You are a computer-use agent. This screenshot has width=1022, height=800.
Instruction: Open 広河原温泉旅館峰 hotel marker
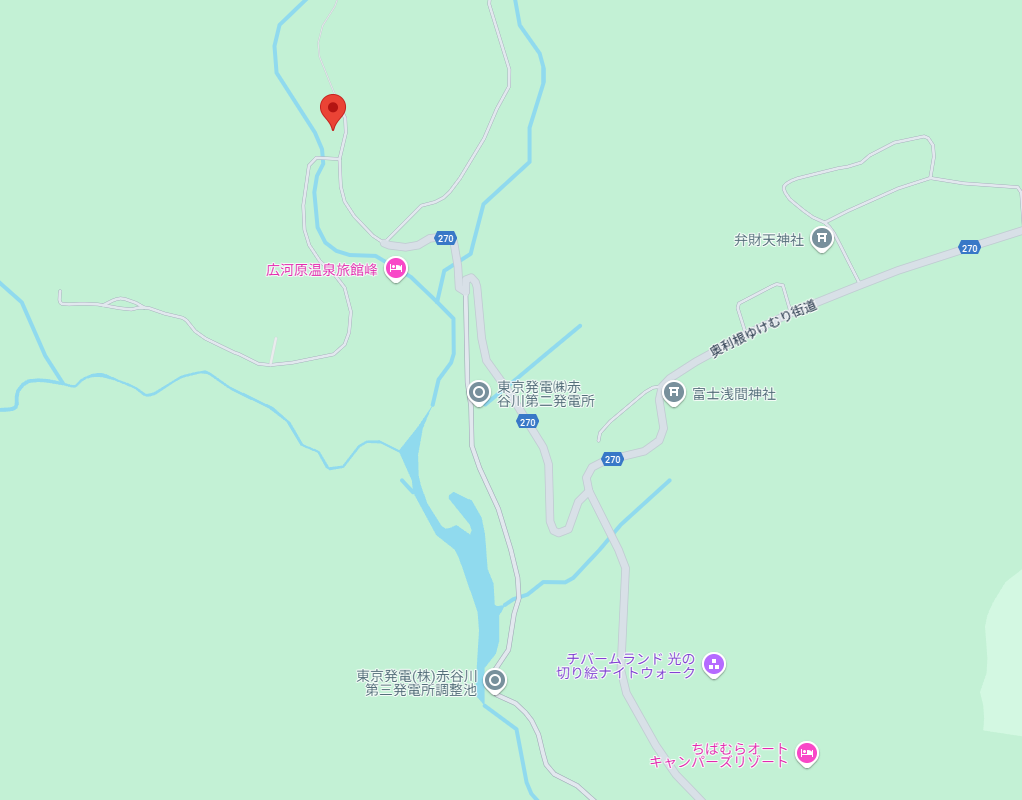[396, 269]
